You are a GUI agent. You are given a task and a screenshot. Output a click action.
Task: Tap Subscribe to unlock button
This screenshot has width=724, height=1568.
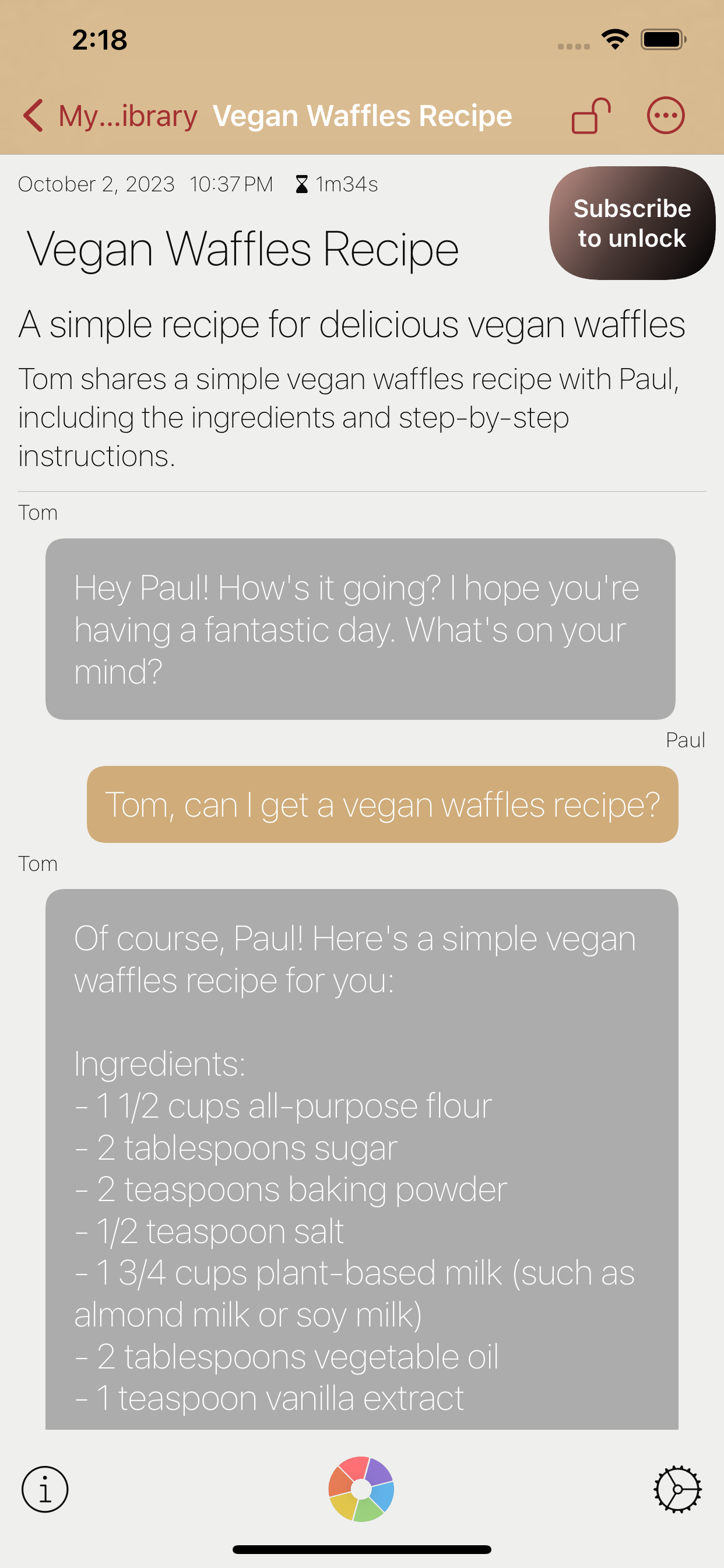click(x=631, y=223)
